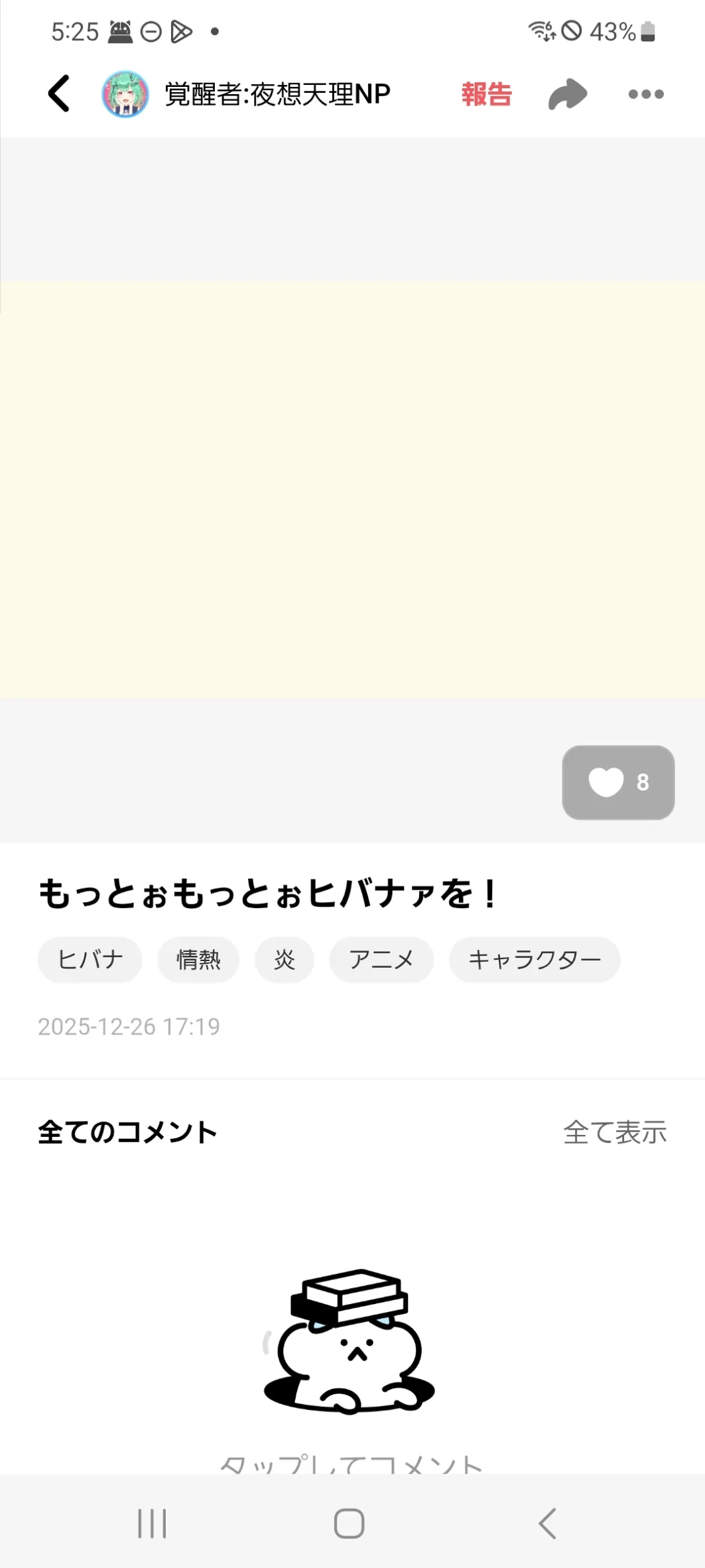Tap the system home button
The height and width of the screenshot is (1568, 705).
(x=350, y=1523)
